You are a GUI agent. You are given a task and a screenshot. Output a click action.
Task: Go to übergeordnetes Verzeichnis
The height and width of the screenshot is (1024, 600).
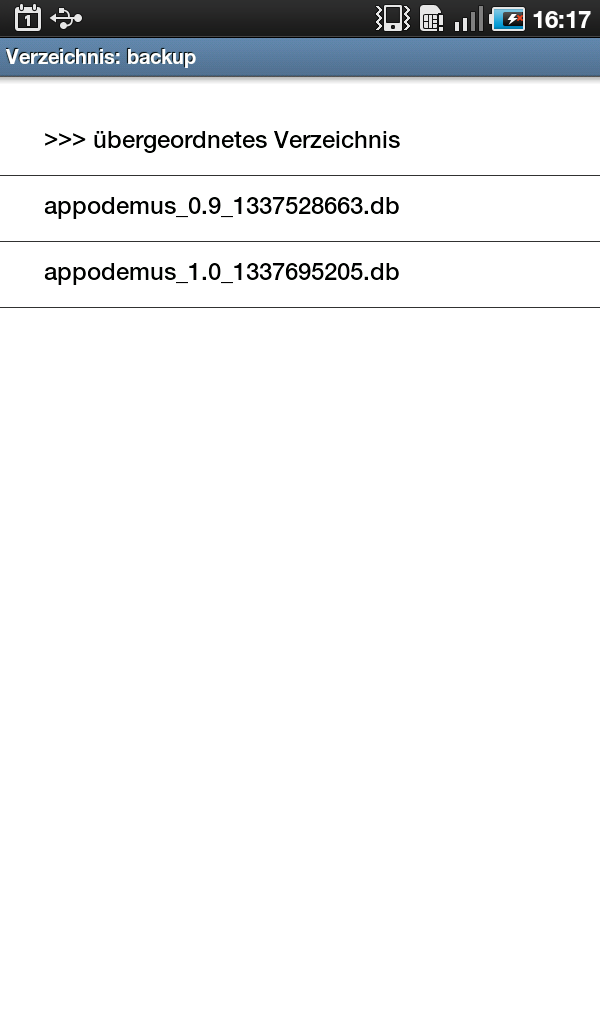point(300,140)
